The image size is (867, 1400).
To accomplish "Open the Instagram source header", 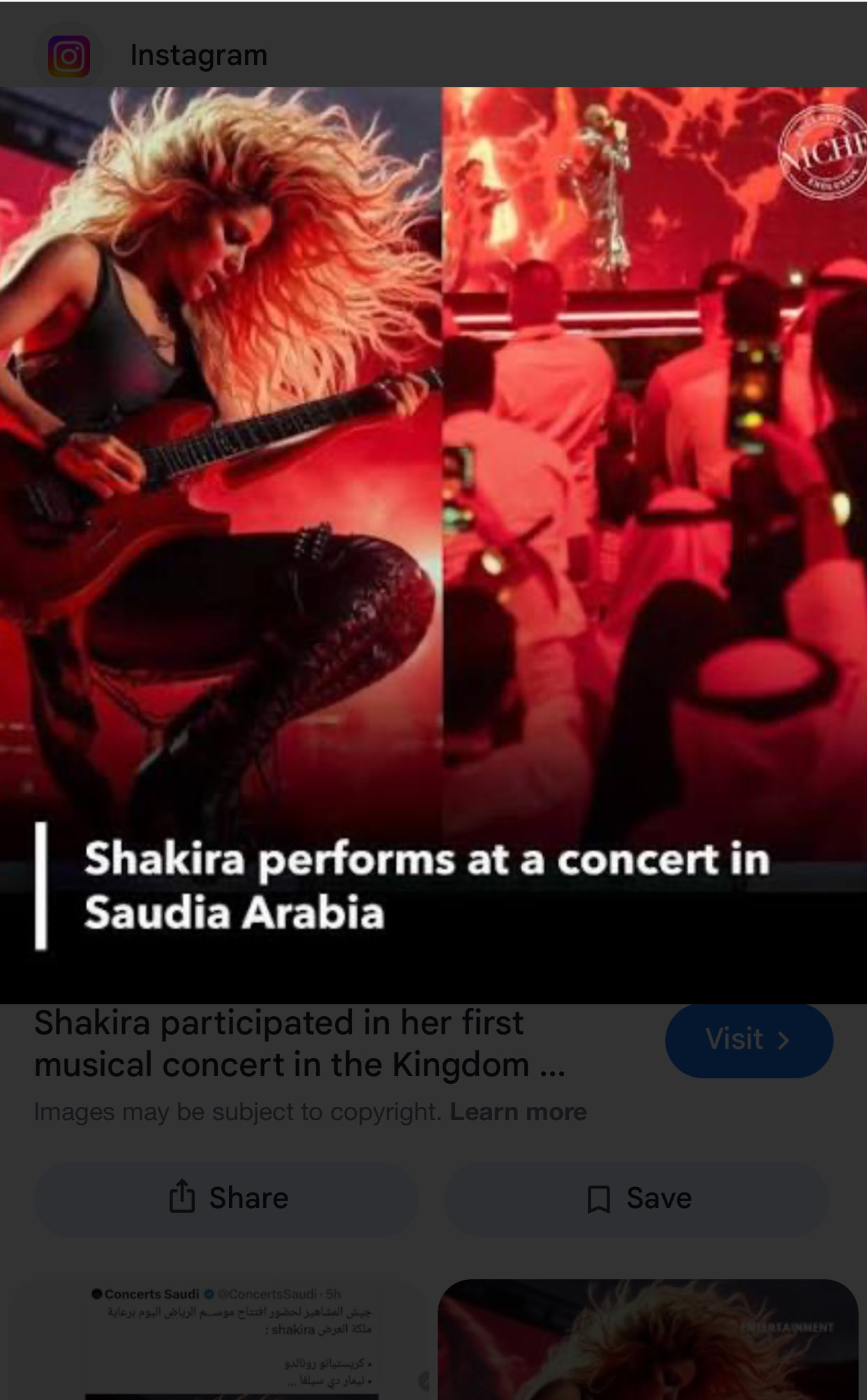I will [198, 56].
